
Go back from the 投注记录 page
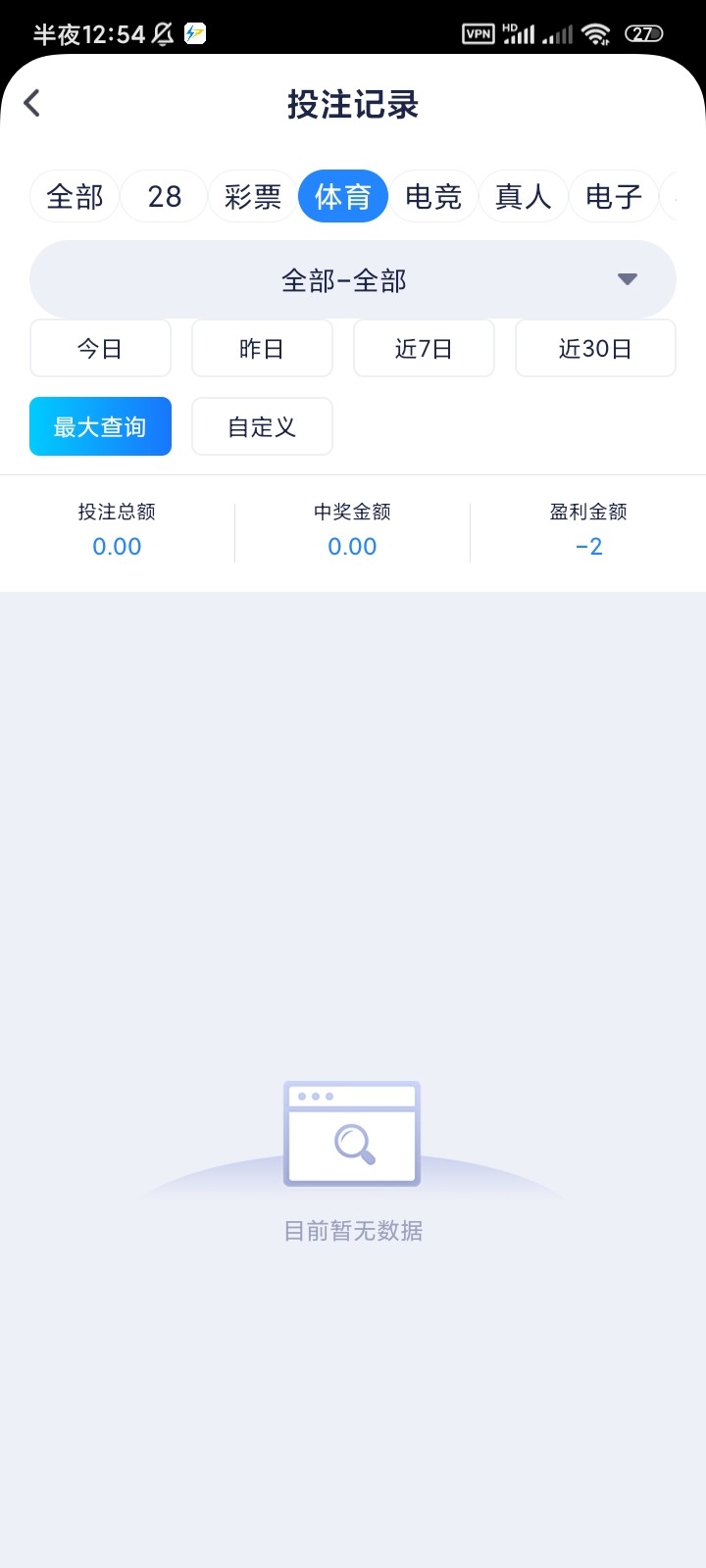[x=32, y=103]
